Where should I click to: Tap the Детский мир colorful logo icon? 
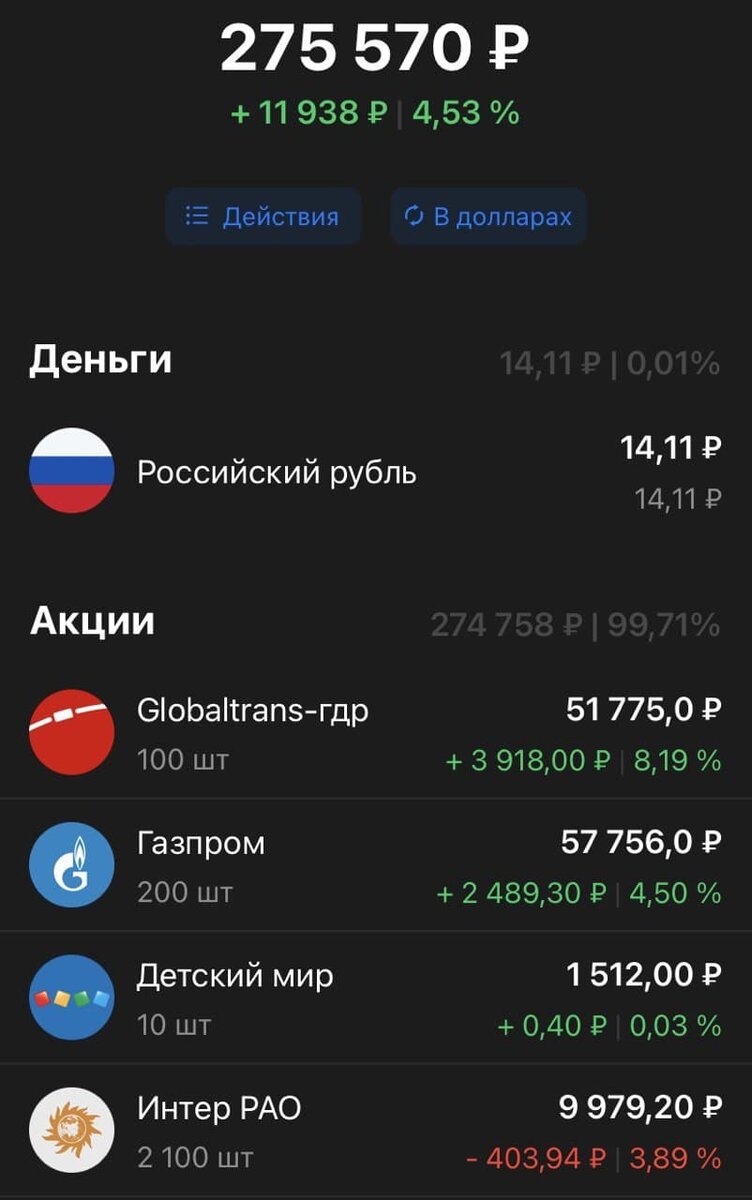click(x=71, y=997)
